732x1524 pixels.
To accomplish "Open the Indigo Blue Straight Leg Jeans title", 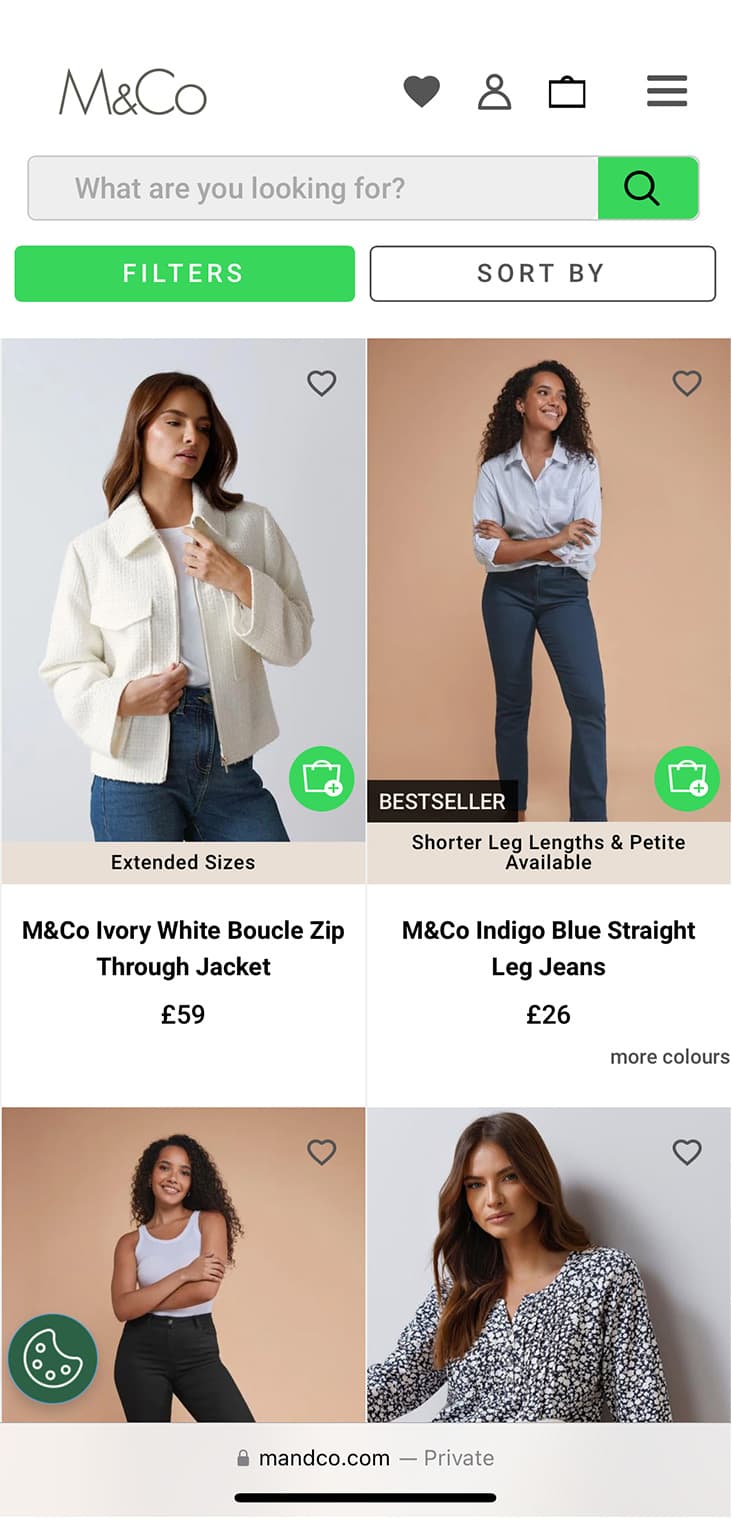I will (548, 948).
